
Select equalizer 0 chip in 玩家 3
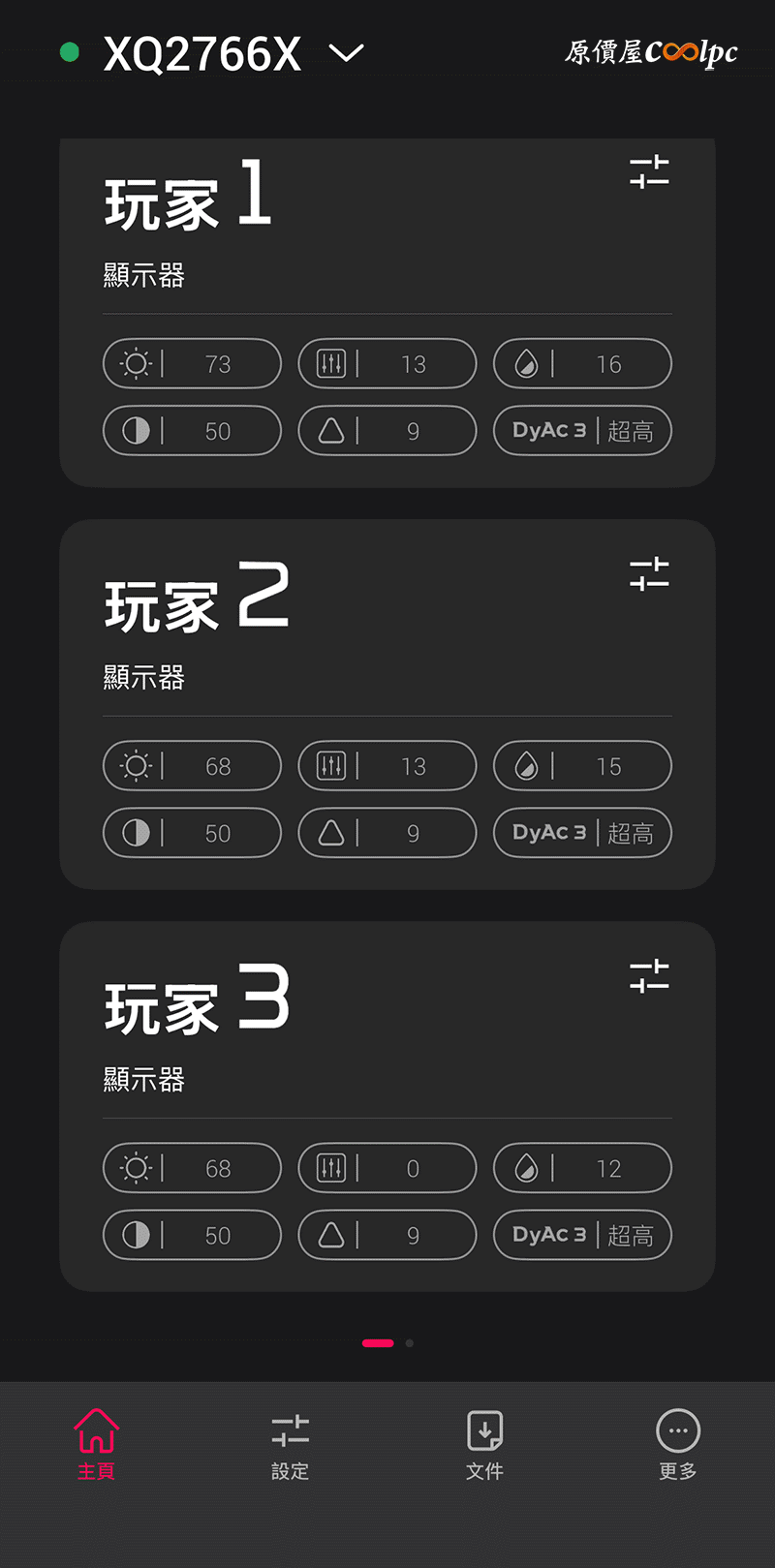point(387,1168)
